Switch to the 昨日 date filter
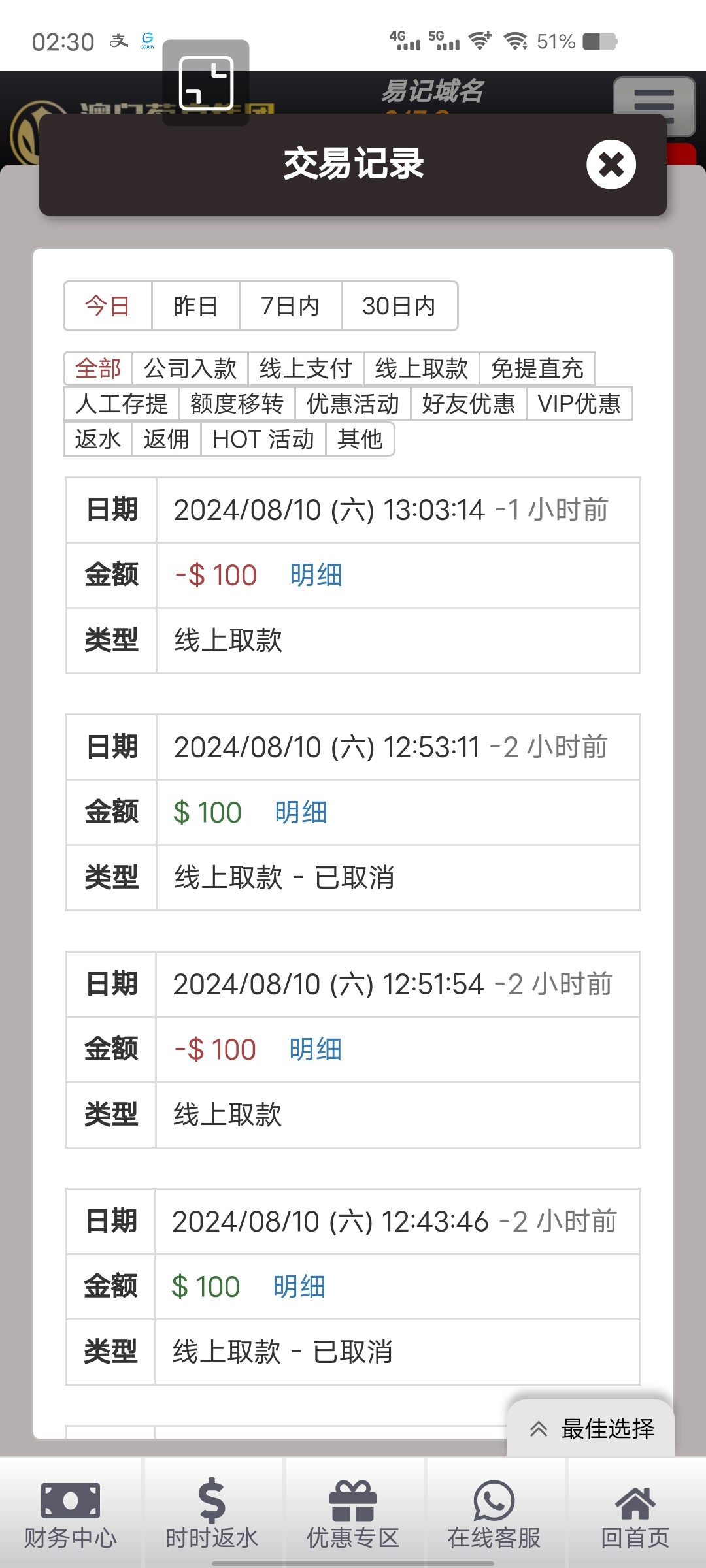The width and height of the screenshot is (706, 1568). [195, 306]
